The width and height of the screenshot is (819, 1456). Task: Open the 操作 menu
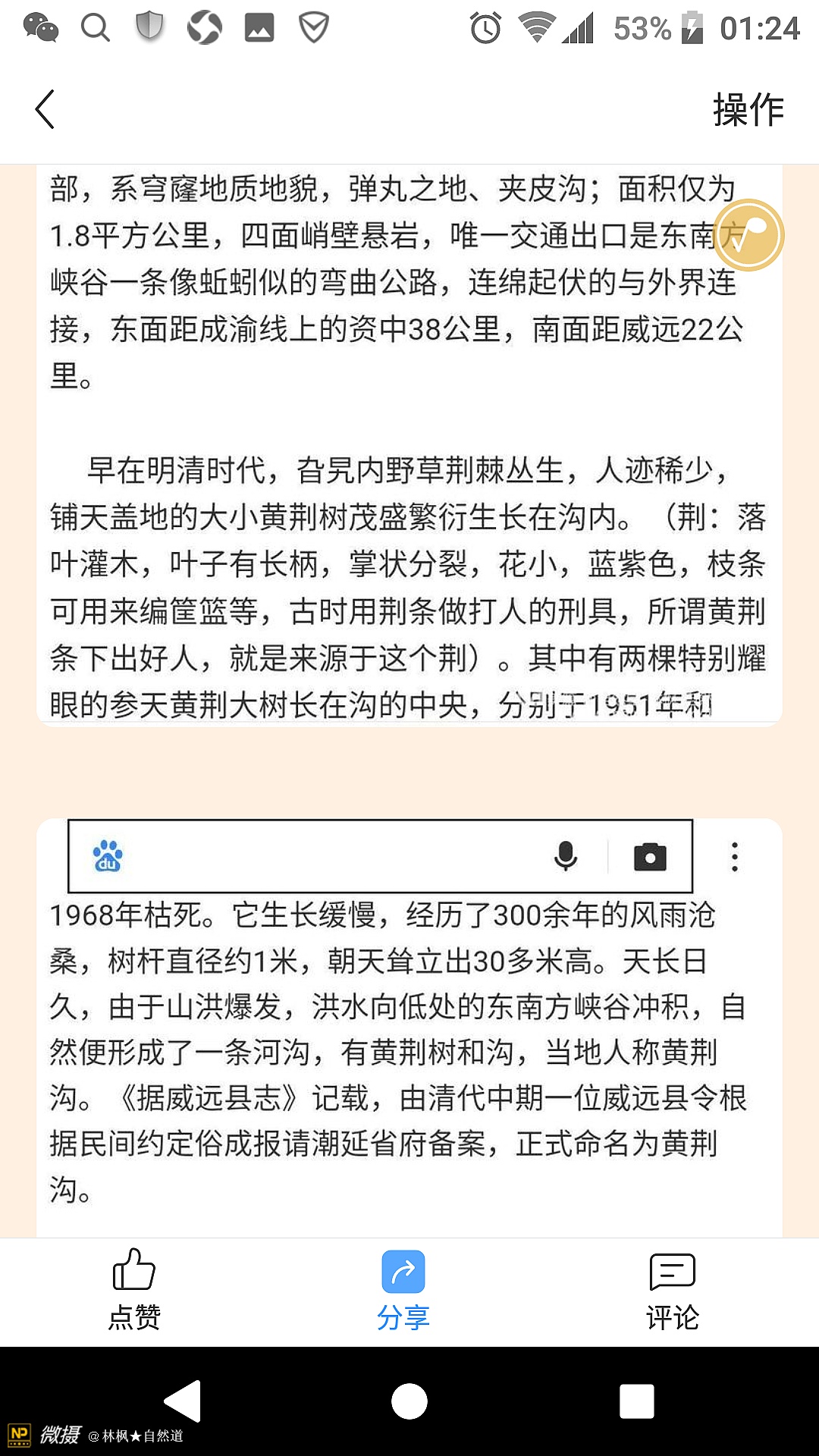[x=748, y=110]
